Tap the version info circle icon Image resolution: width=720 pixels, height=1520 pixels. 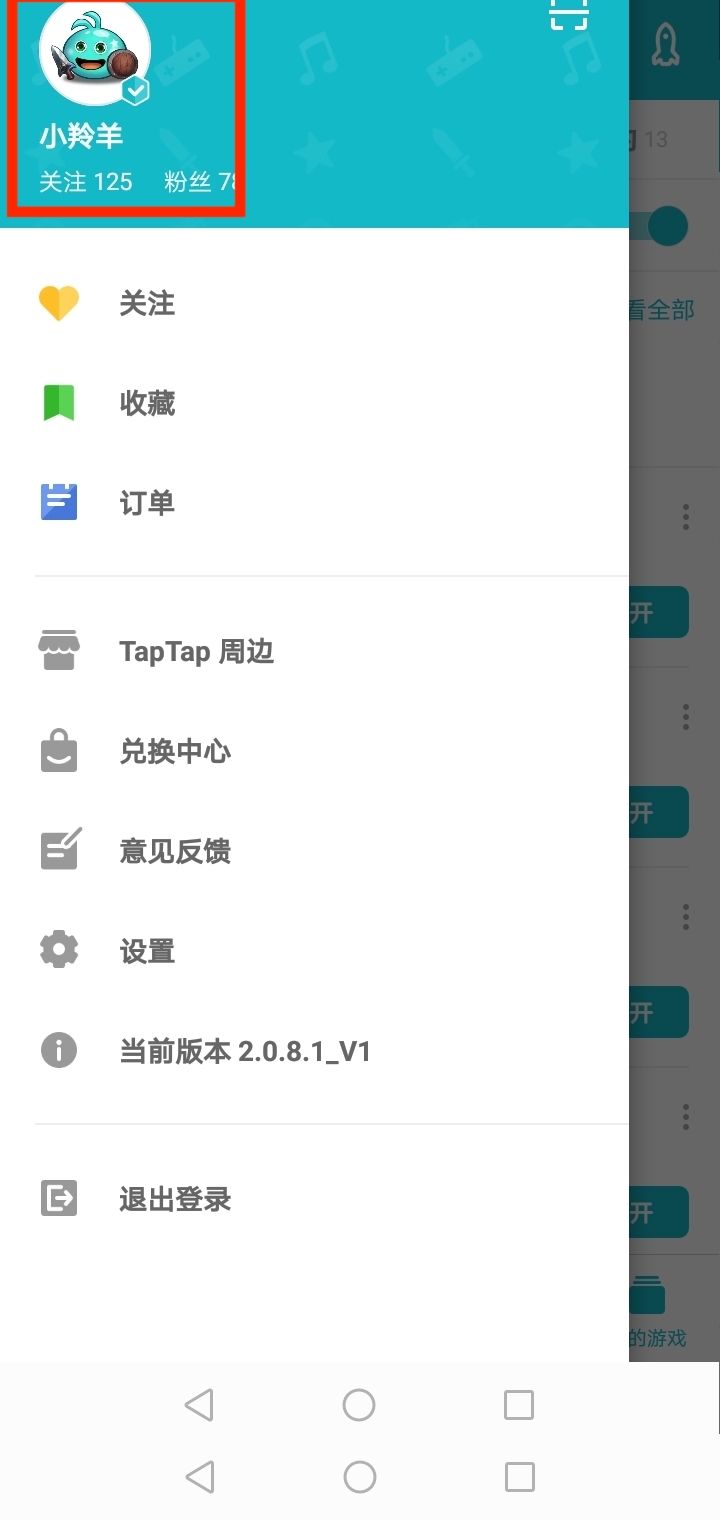coord(58,1050)
